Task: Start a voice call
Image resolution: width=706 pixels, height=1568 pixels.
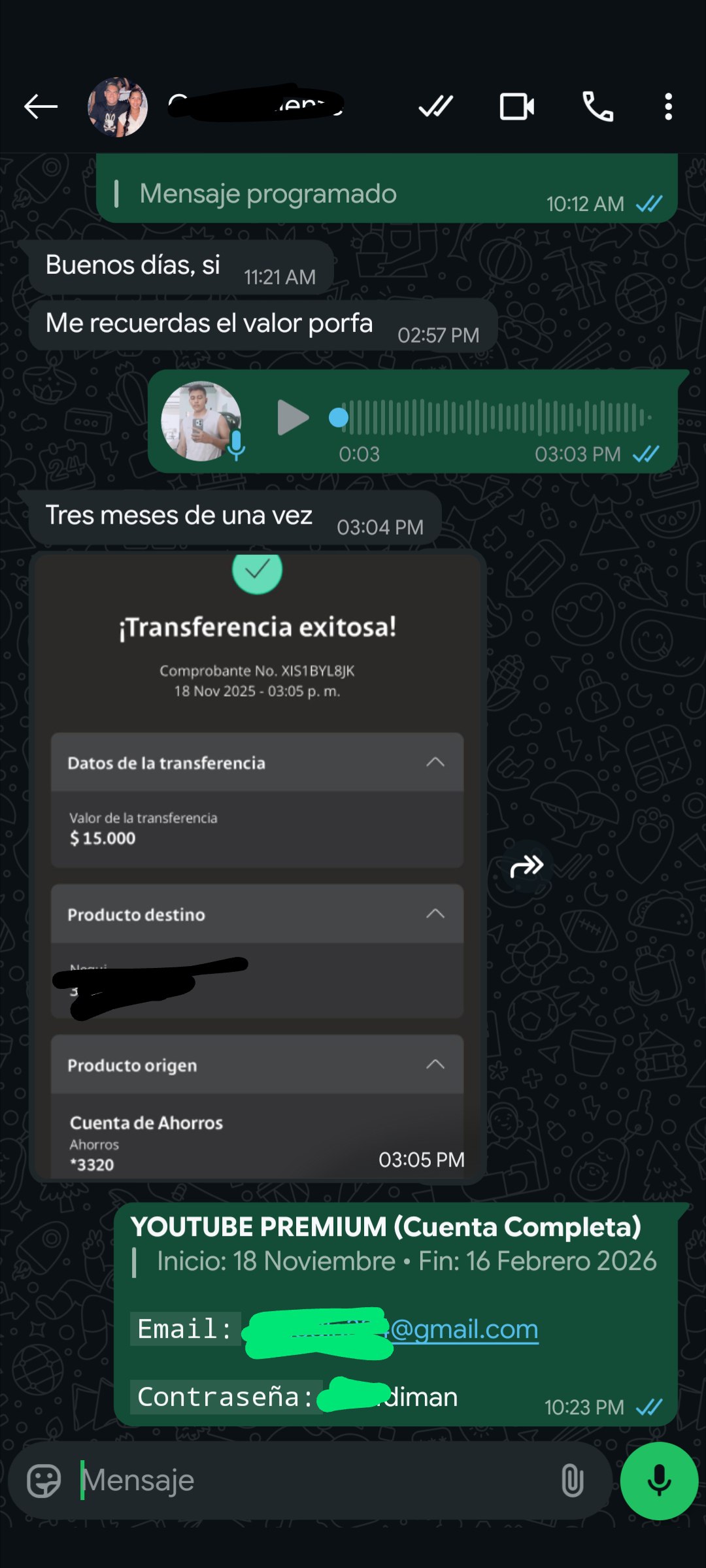Action: (599, 107)
